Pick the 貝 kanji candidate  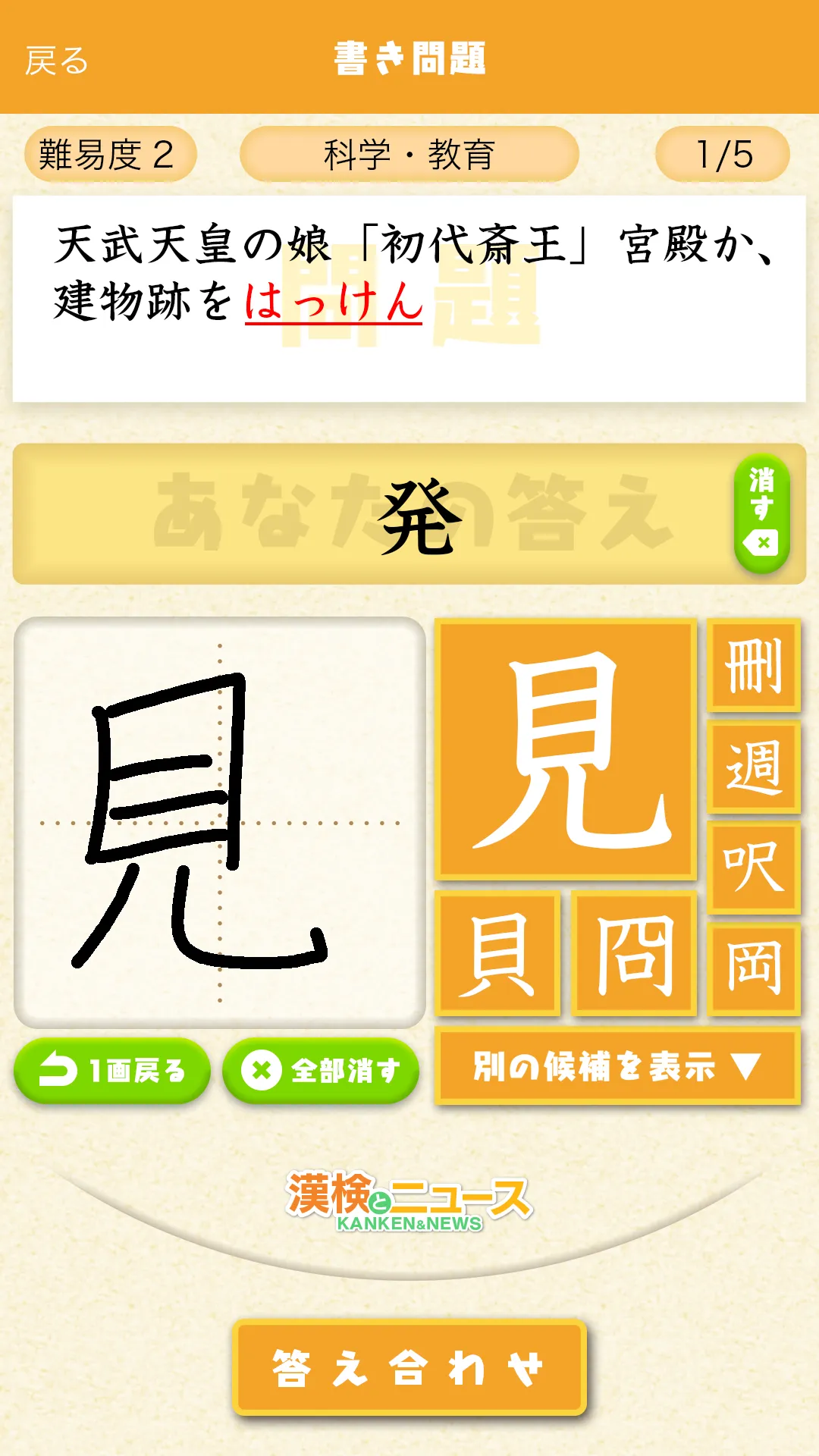(x=498, y=954)
